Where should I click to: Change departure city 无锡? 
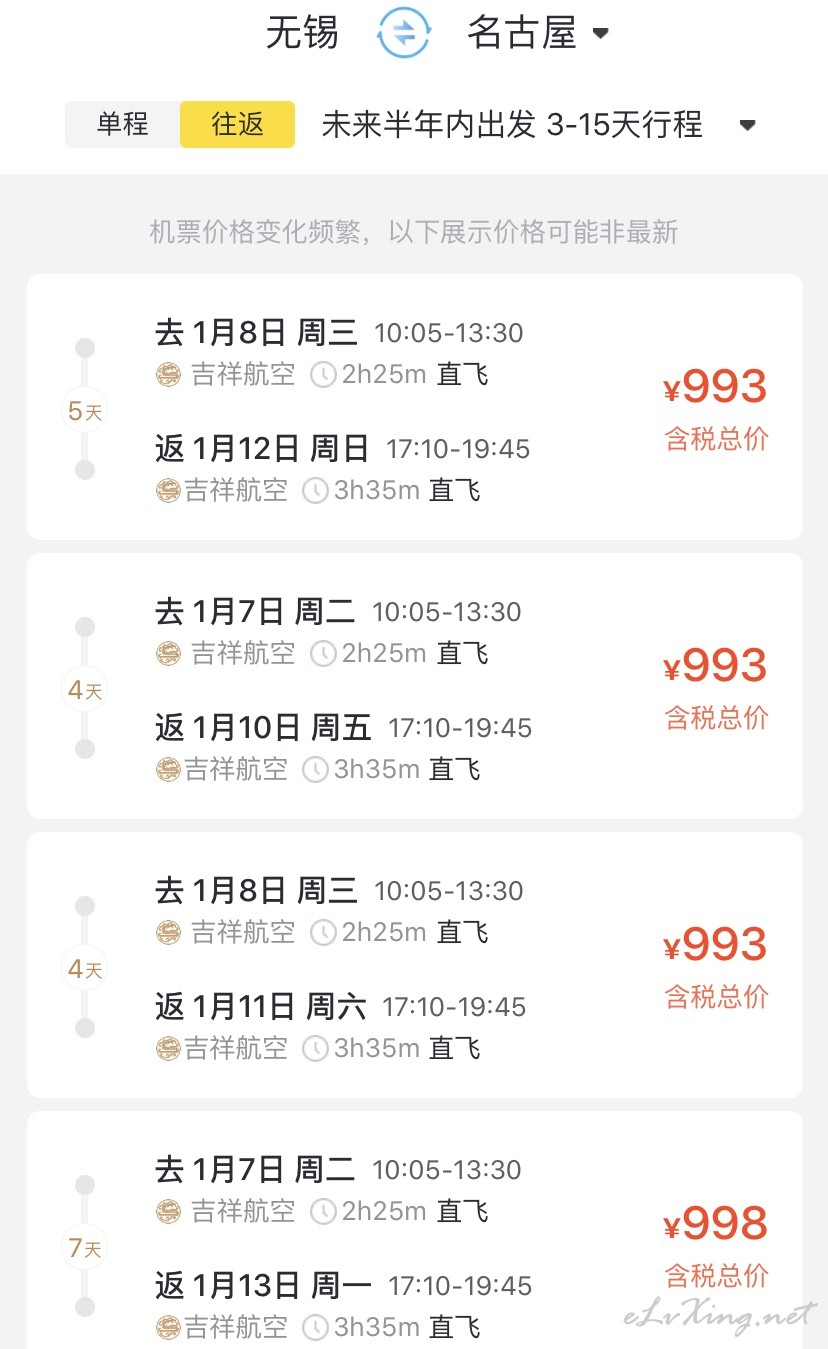tap(302, 33)
